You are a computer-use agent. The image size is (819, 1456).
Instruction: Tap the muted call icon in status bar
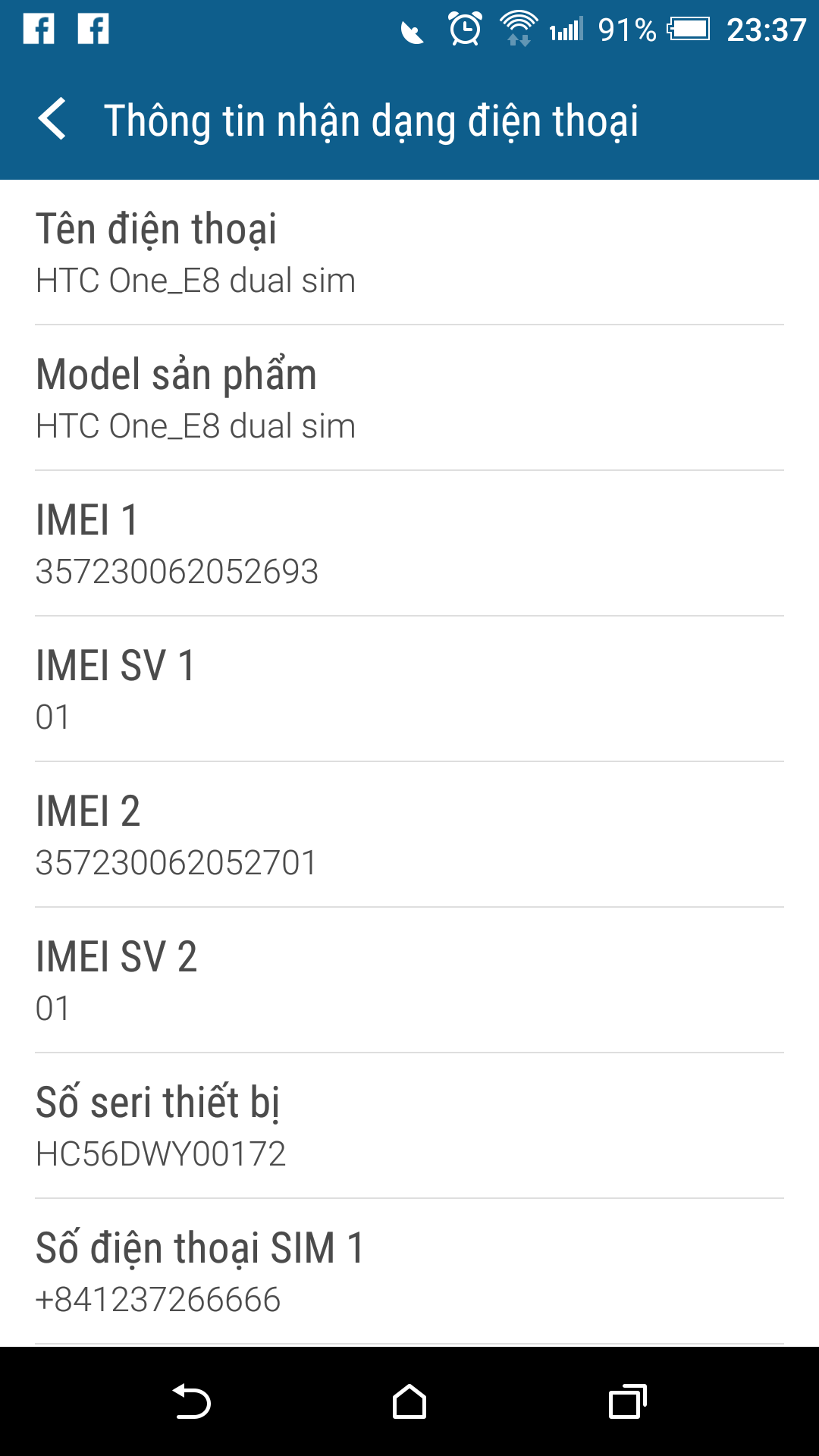(412, 30)
